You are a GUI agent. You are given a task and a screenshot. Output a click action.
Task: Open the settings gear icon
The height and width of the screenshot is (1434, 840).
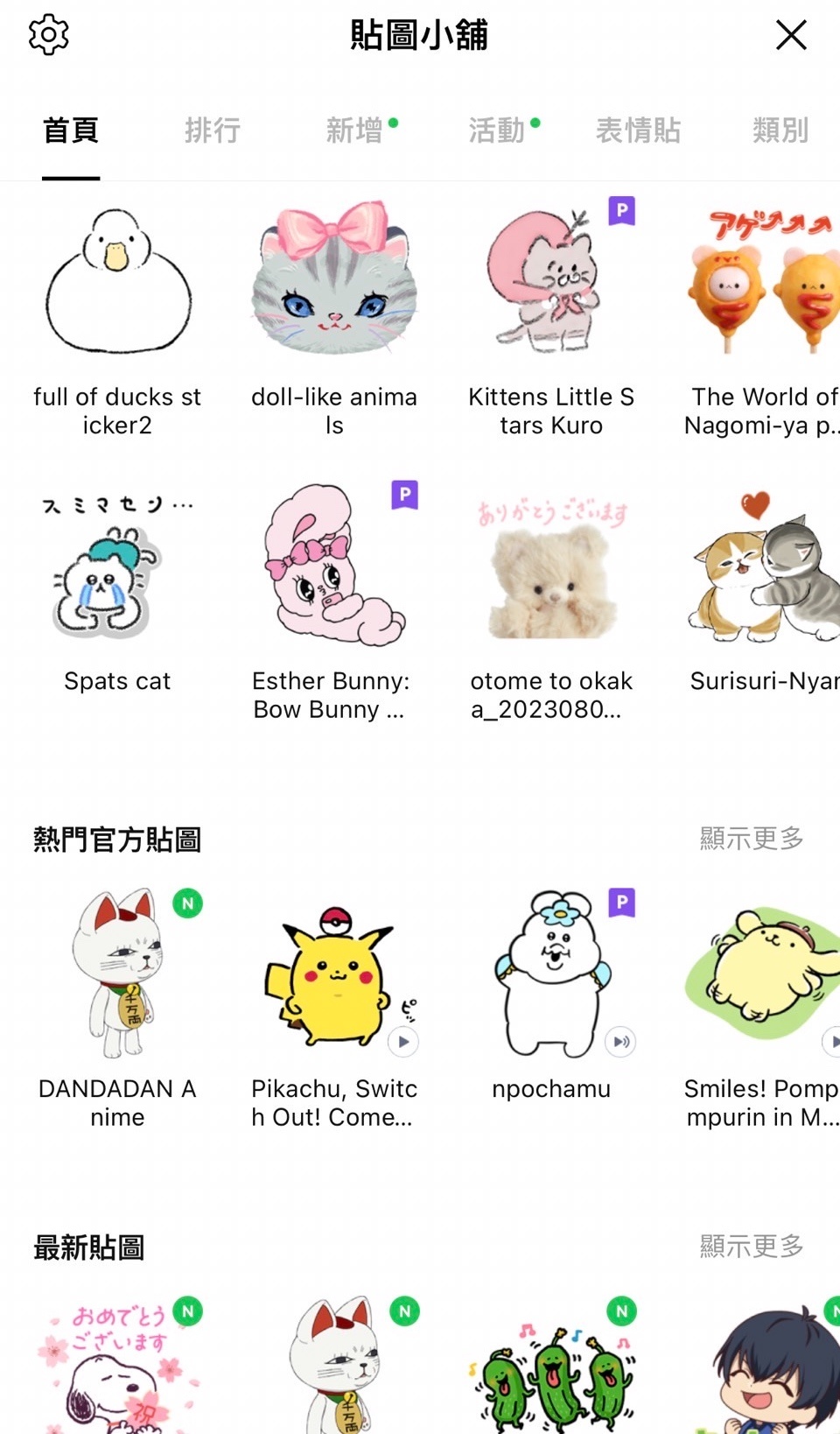click(49, 35)
